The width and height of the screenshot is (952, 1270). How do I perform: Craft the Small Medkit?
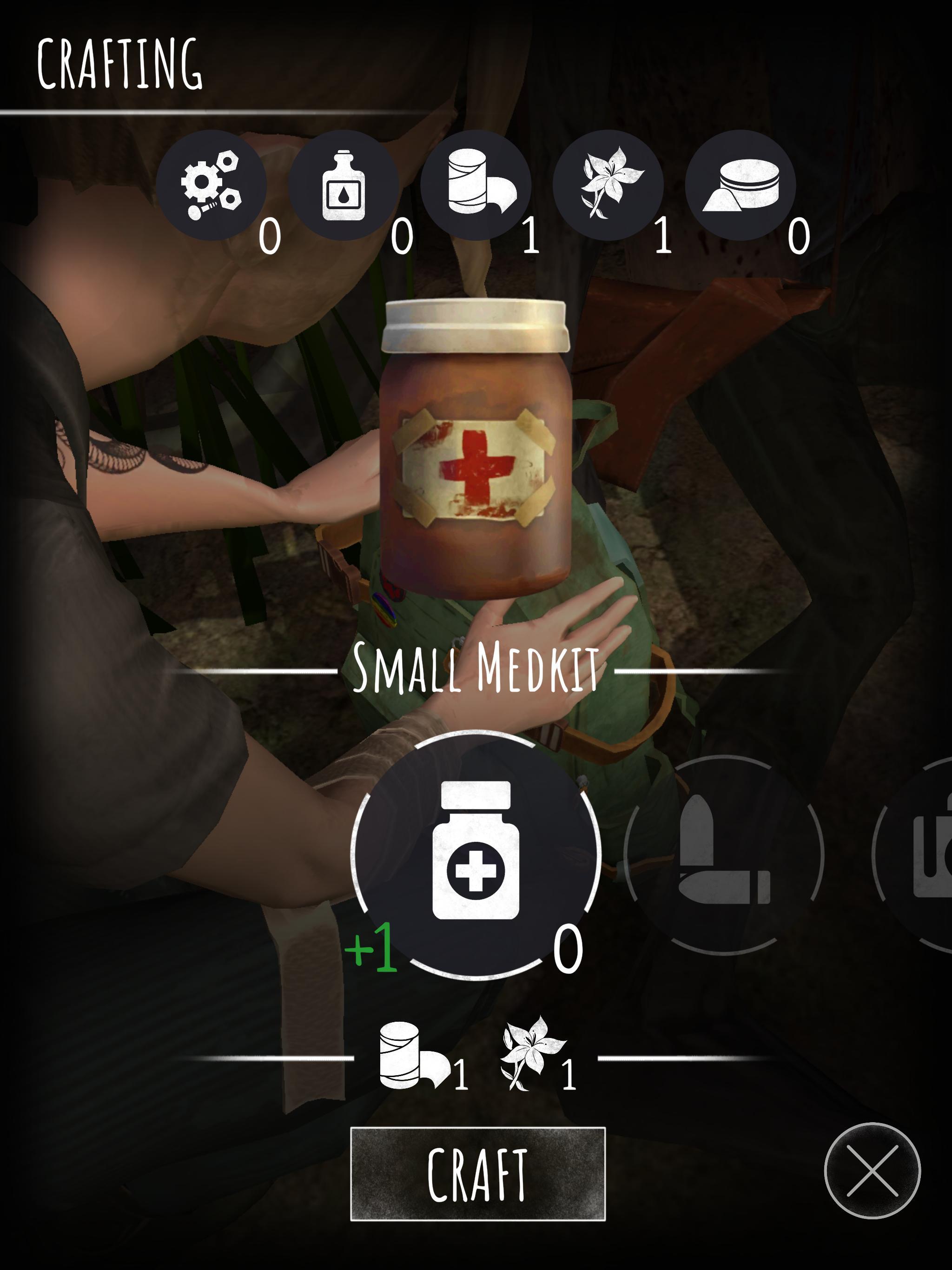(477, 1174)
